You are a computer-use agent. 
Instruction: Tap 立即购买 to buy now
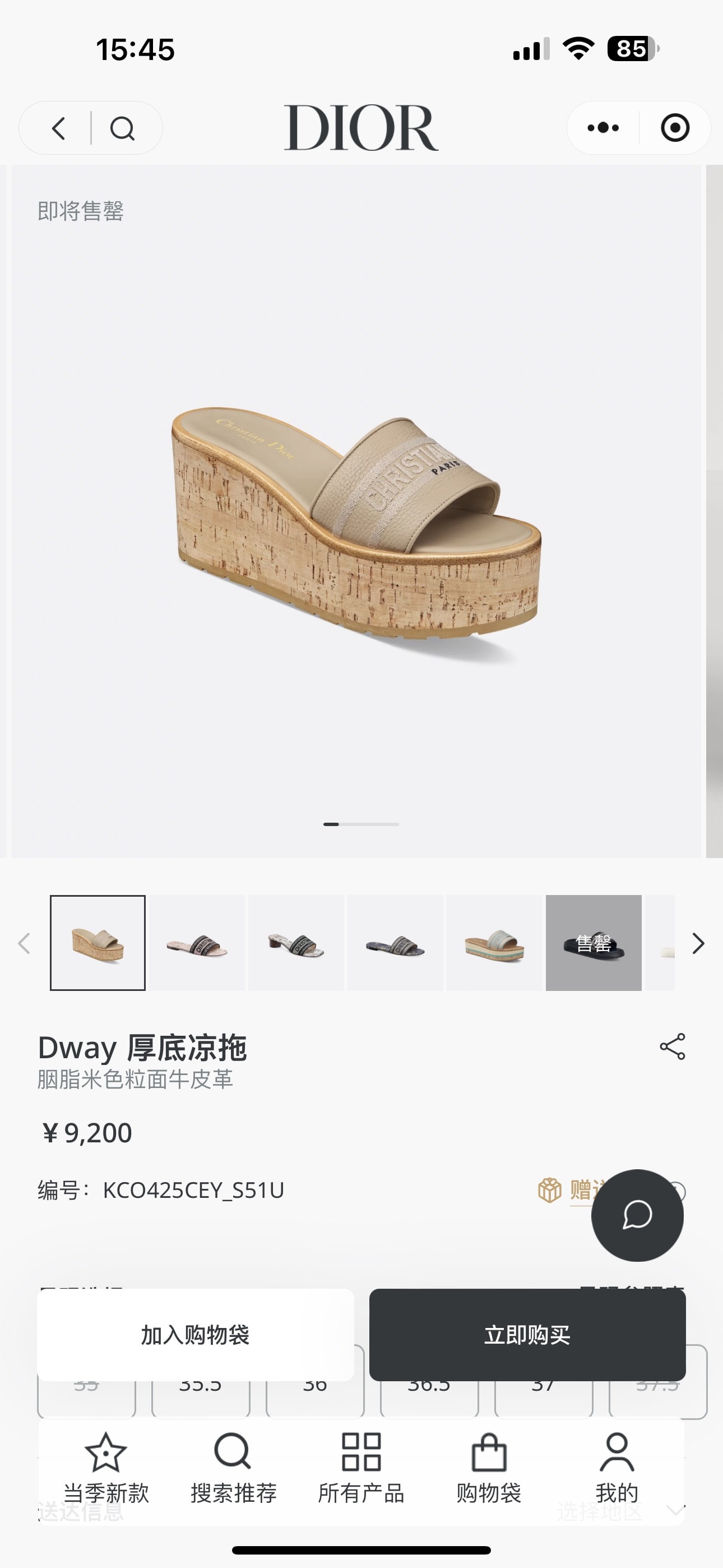(527, 1335)
